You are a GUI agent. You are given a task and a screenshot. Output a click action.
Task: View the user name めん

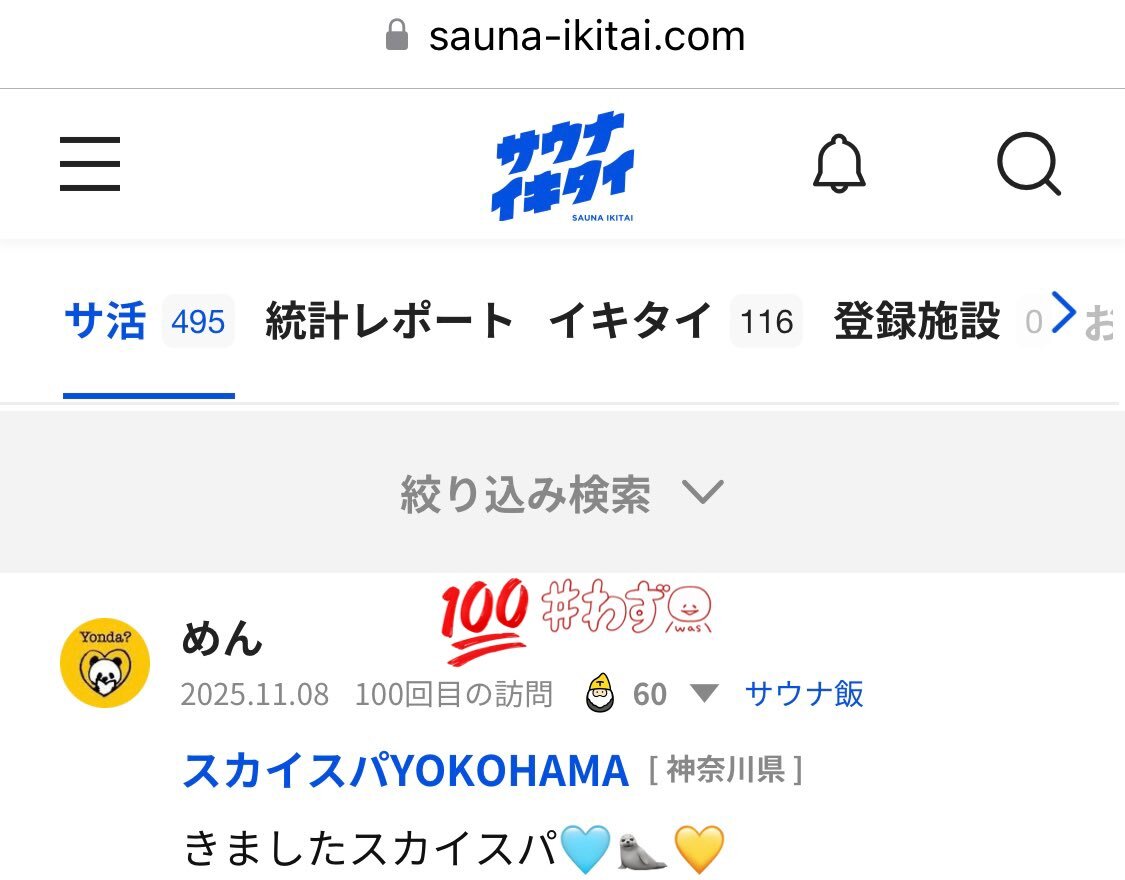pyautogui.click(x=222, y=638)
